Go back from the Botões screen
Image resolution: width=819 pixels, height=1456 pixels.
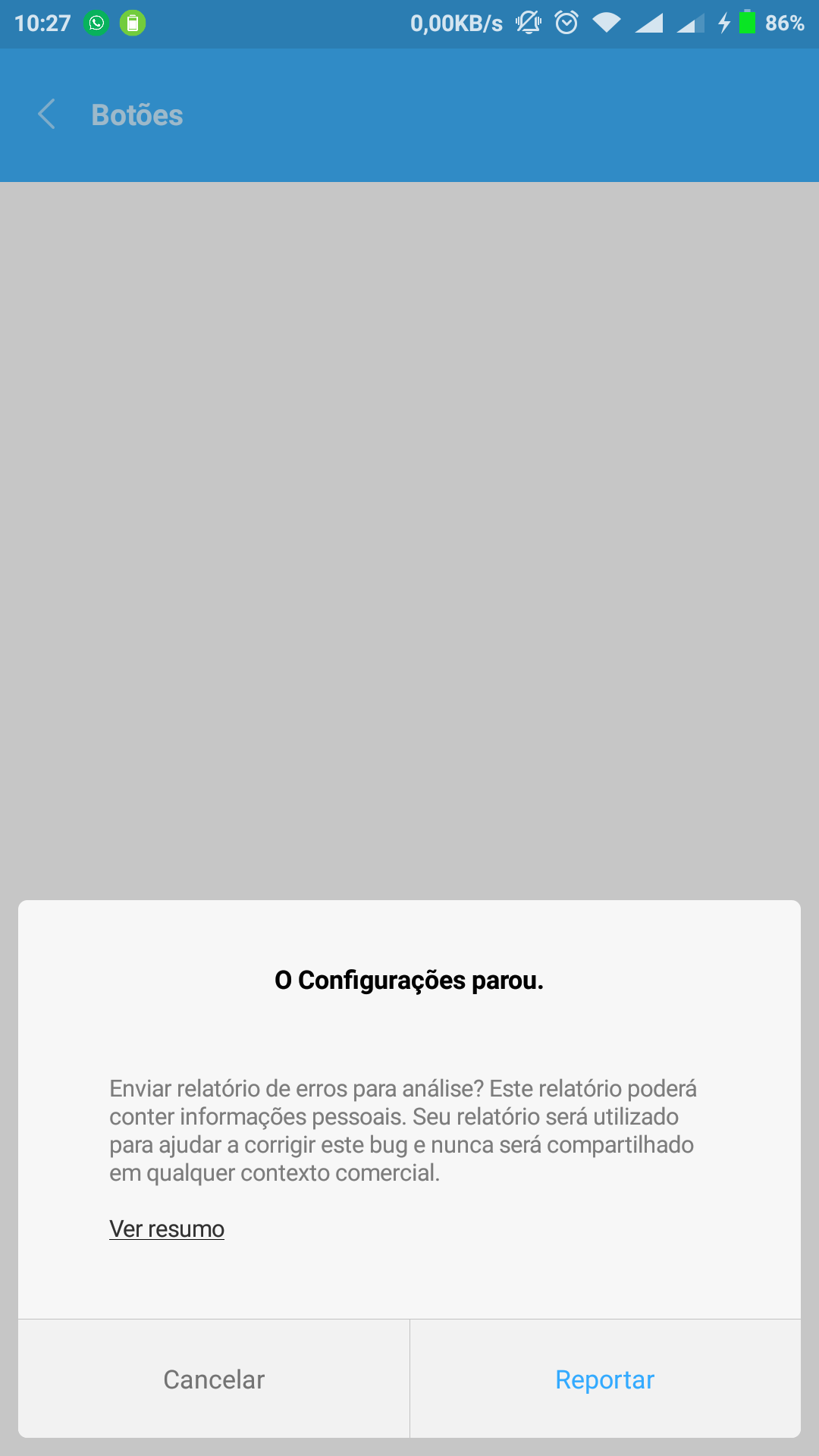[x=47, y=115]
